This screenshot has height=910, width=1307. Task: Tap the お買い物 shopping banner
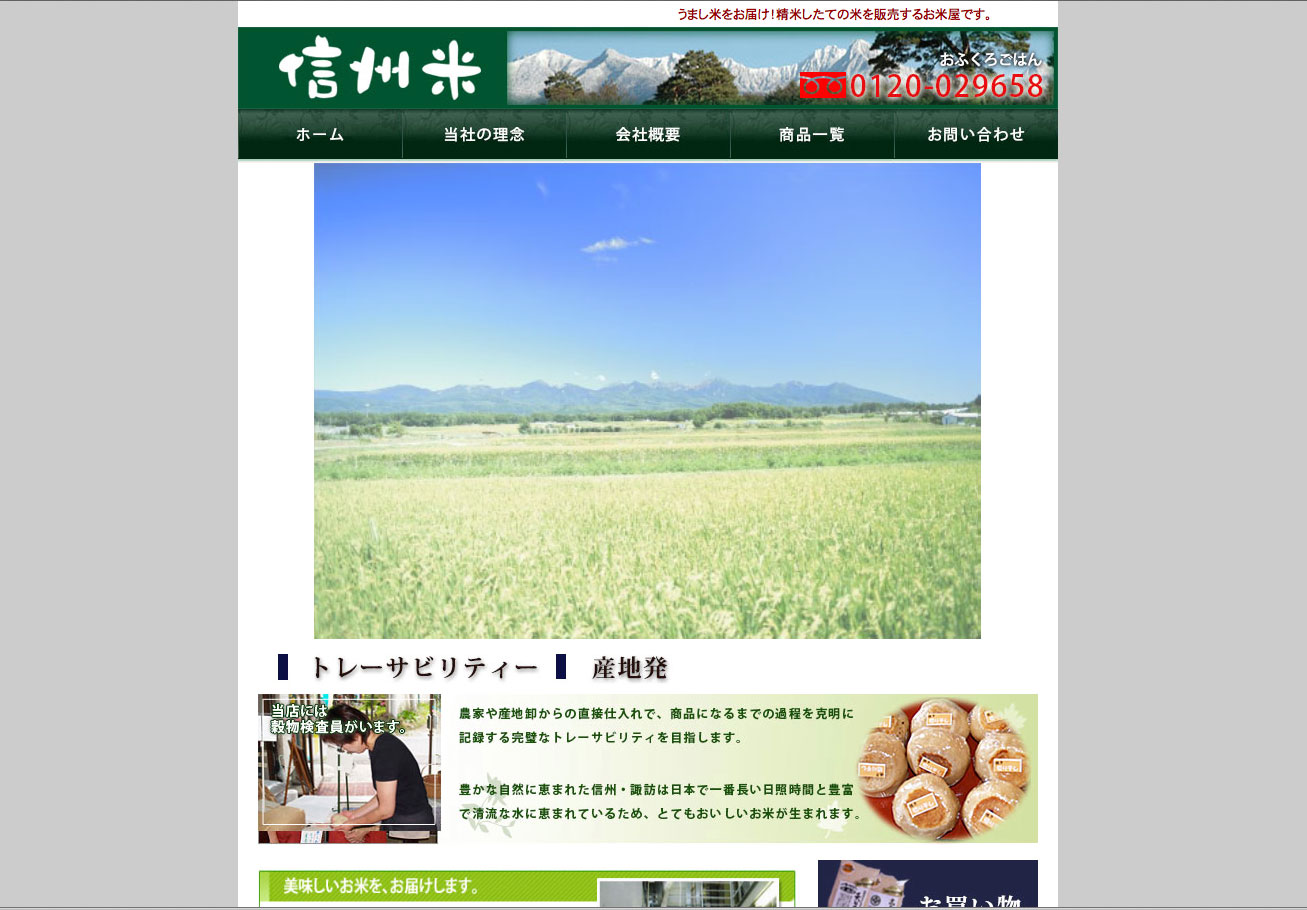click(927, 886)
